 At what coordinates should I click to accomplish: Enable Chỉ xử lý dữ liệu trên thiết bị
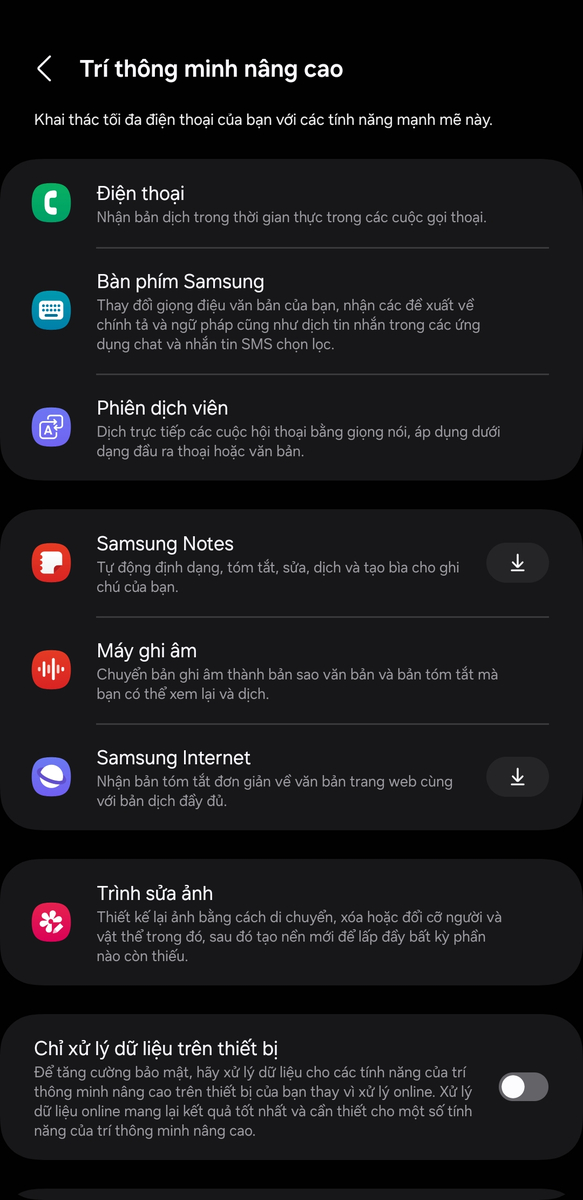coord(524,1087)
